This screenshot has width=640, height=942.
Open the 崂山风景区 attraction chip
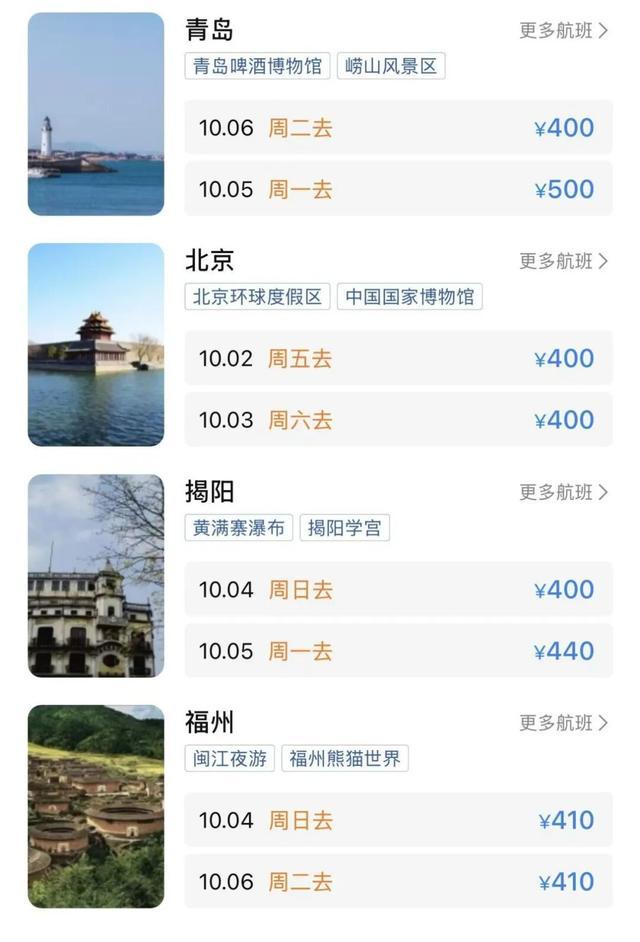coord(391,66)
